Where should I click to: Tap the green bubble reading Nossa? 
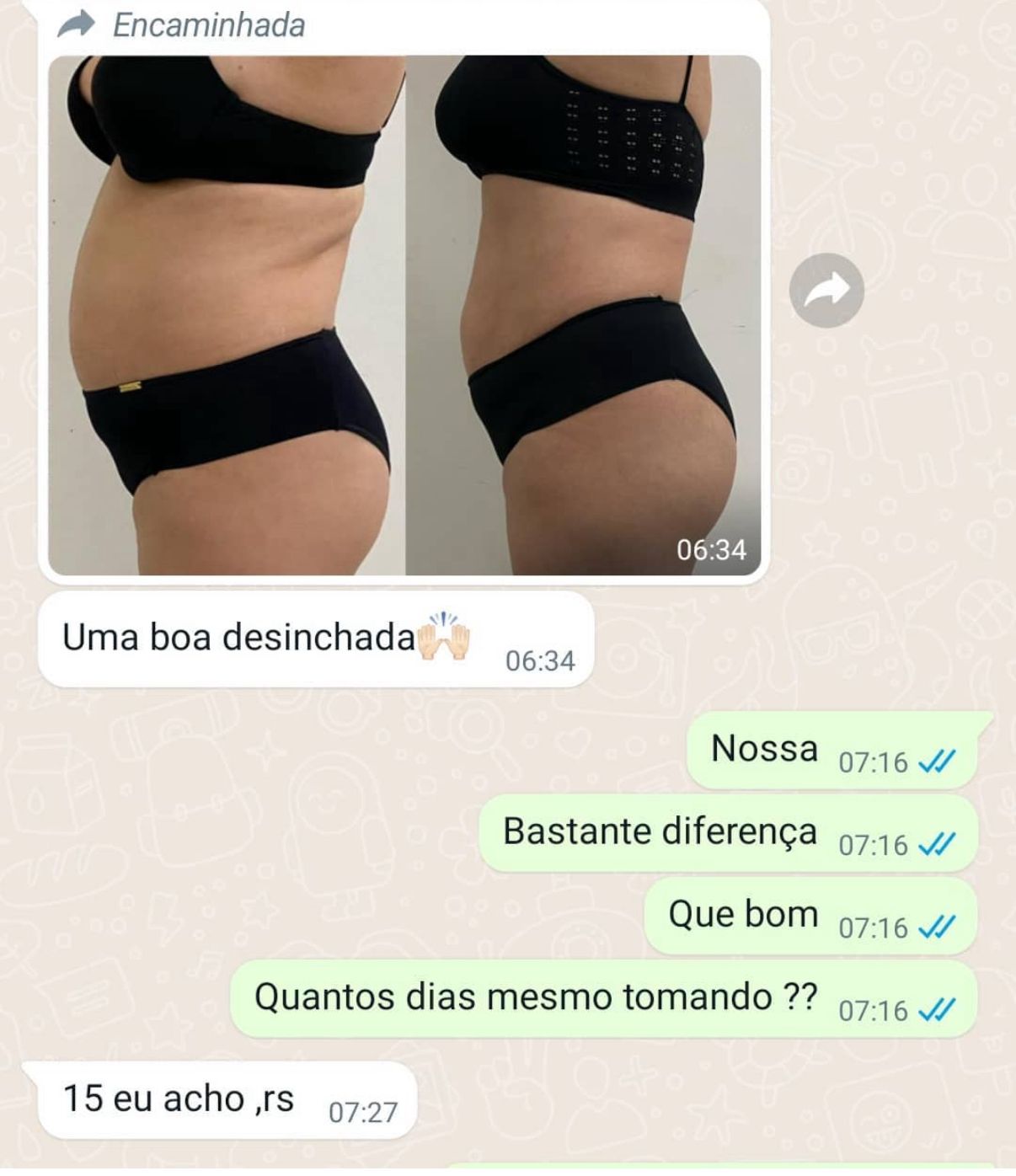(762, 748)
